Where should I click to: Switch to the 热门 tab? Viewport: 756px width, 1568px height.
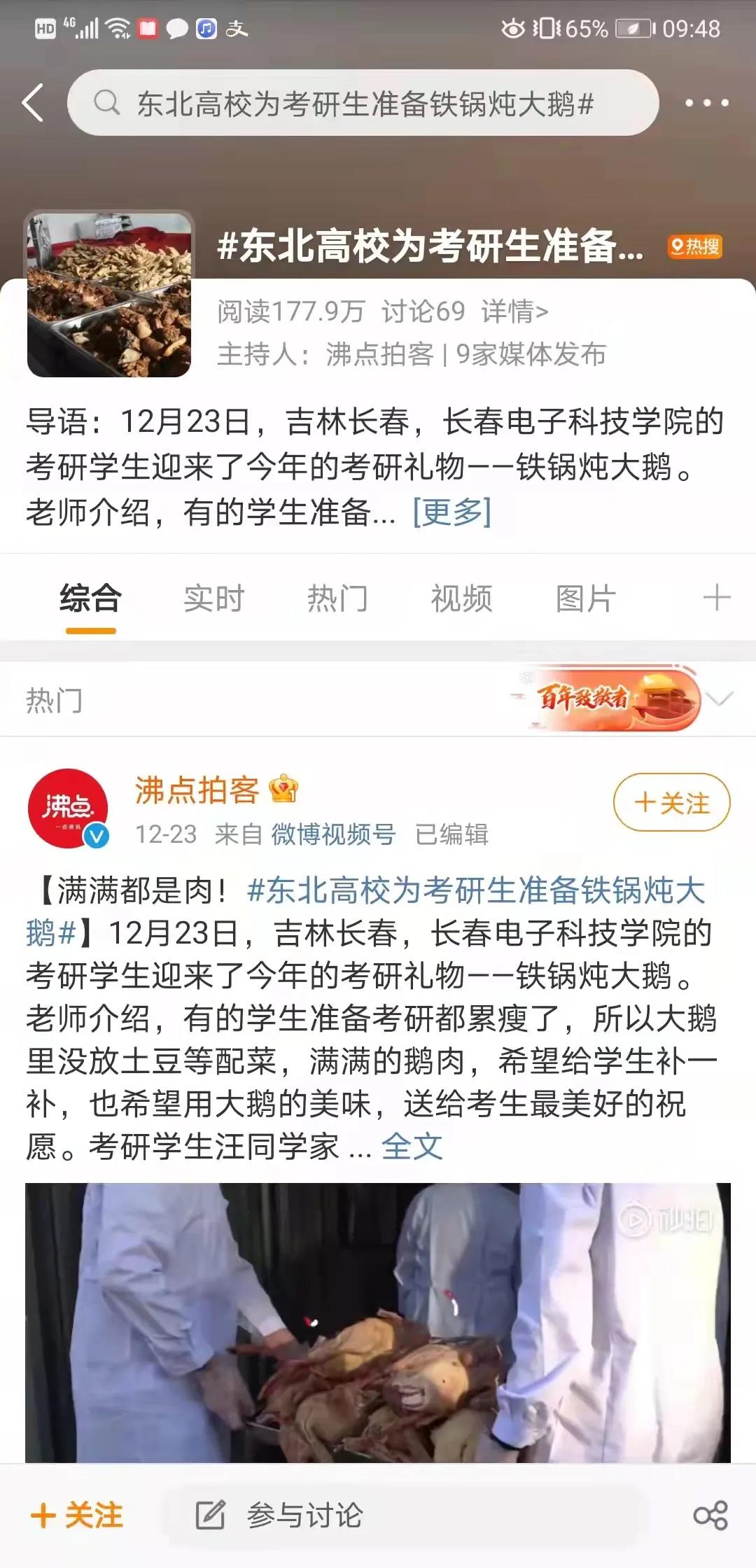(x=337, y=598)
